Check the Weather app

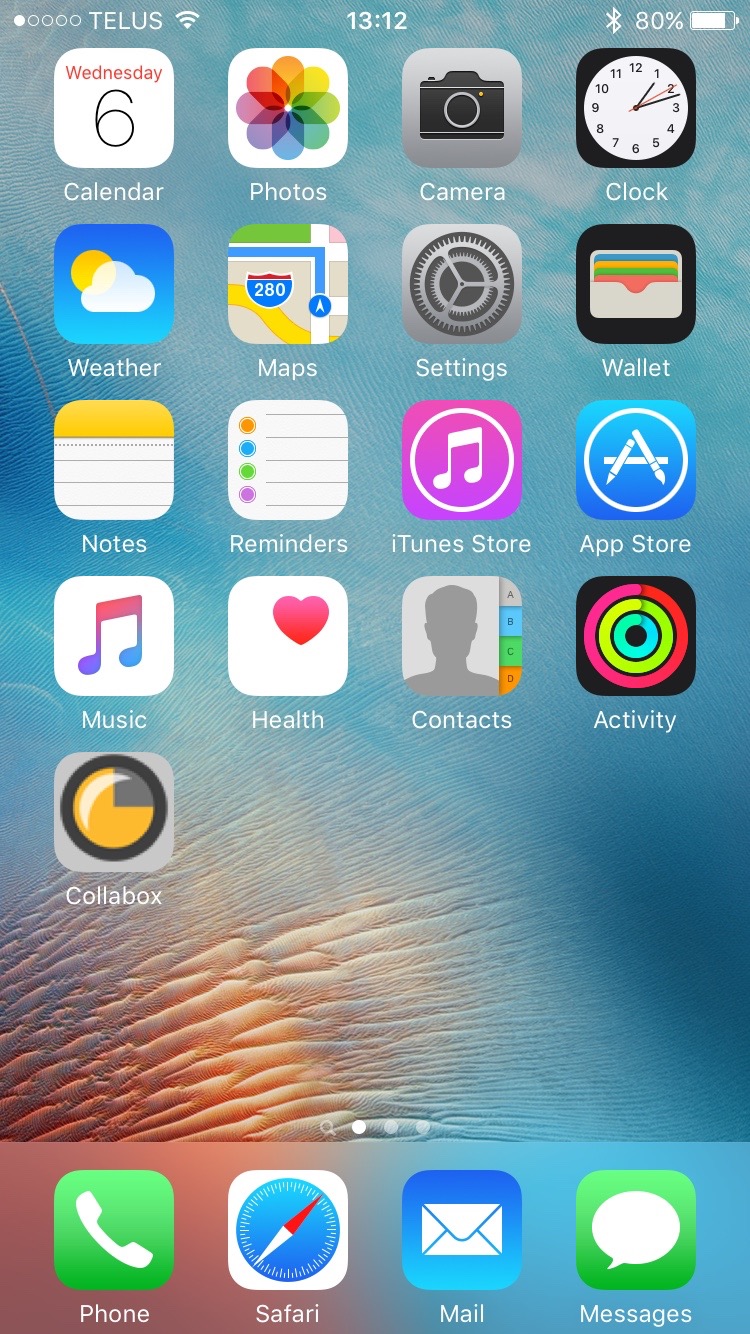pos(114,284)
